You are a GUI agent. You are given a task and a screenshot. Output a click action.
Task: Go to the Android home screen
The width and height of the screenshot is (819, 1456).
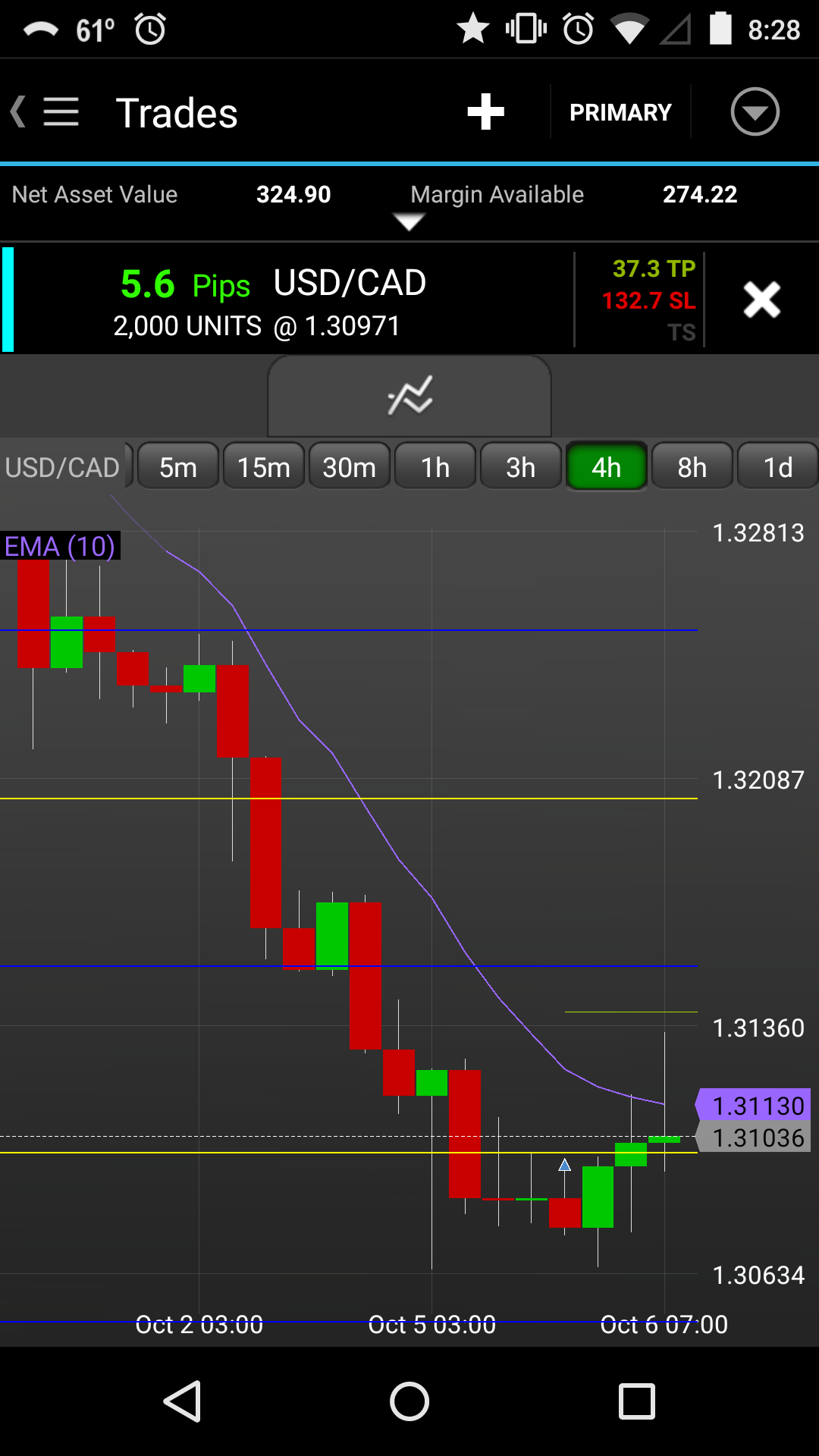[x=409, y=1401]
